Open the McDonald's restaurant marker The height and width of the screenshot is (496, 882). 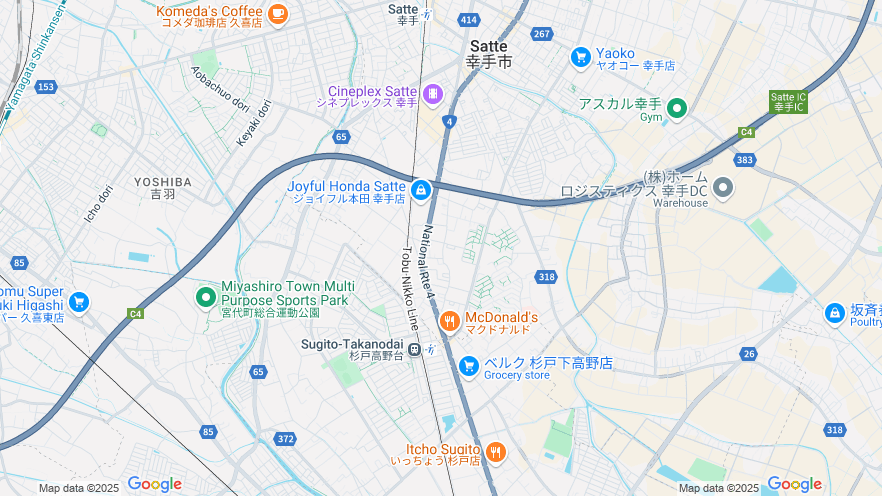(450, 321)
